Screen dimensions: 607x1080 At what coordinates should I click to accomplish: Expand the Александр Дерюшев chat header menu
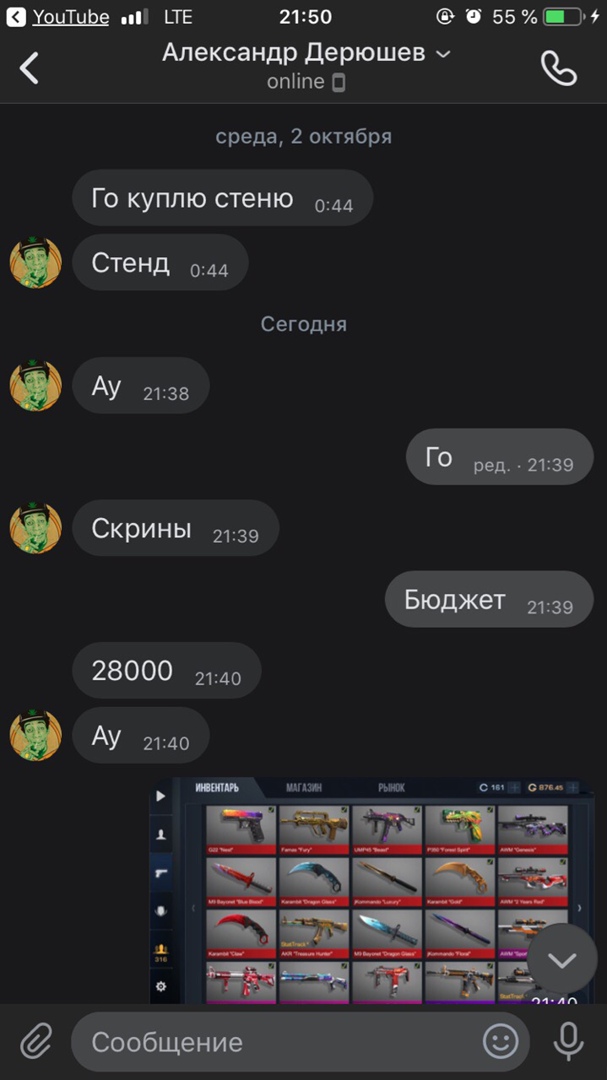306,53
